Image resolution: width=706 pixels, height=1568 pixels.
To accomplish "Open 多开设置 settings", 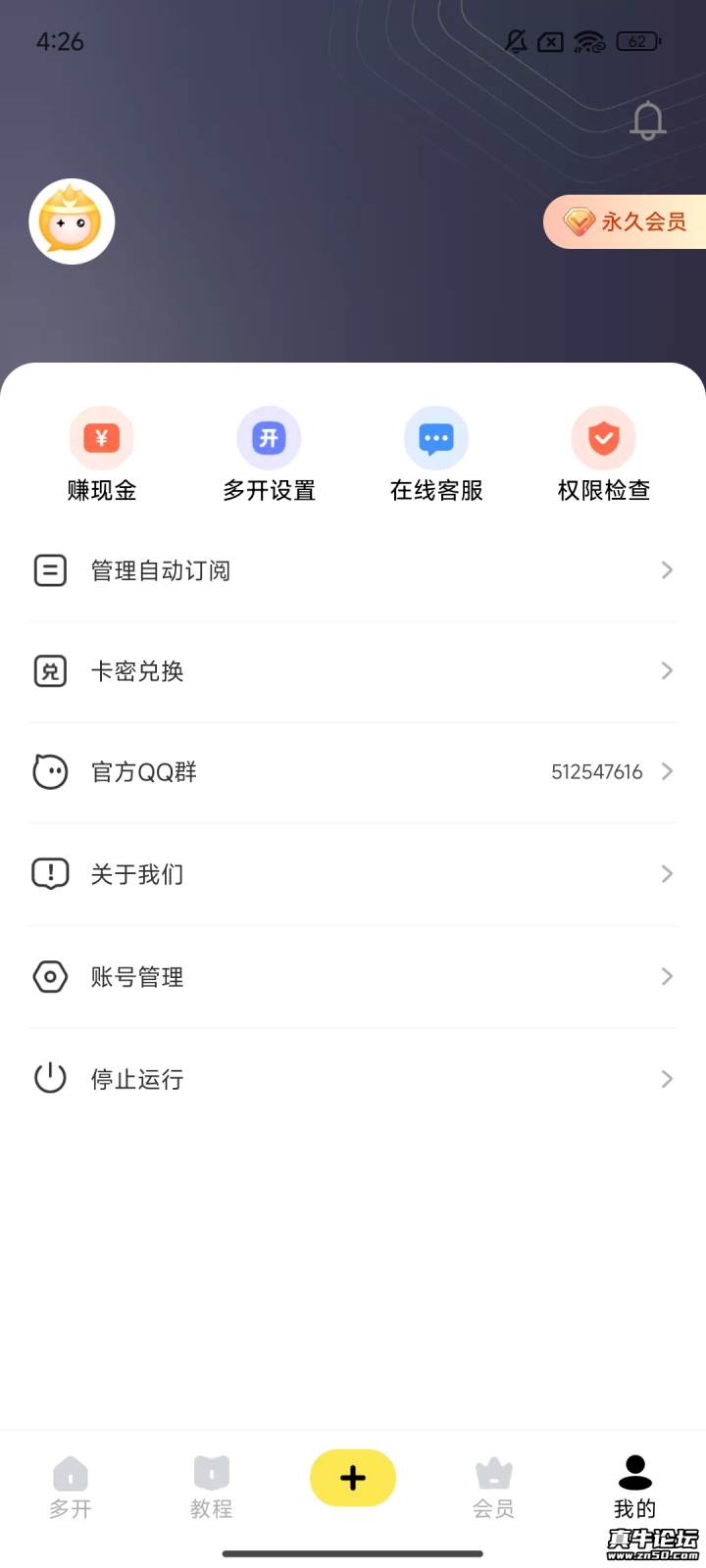I will (x=269, y=456).
